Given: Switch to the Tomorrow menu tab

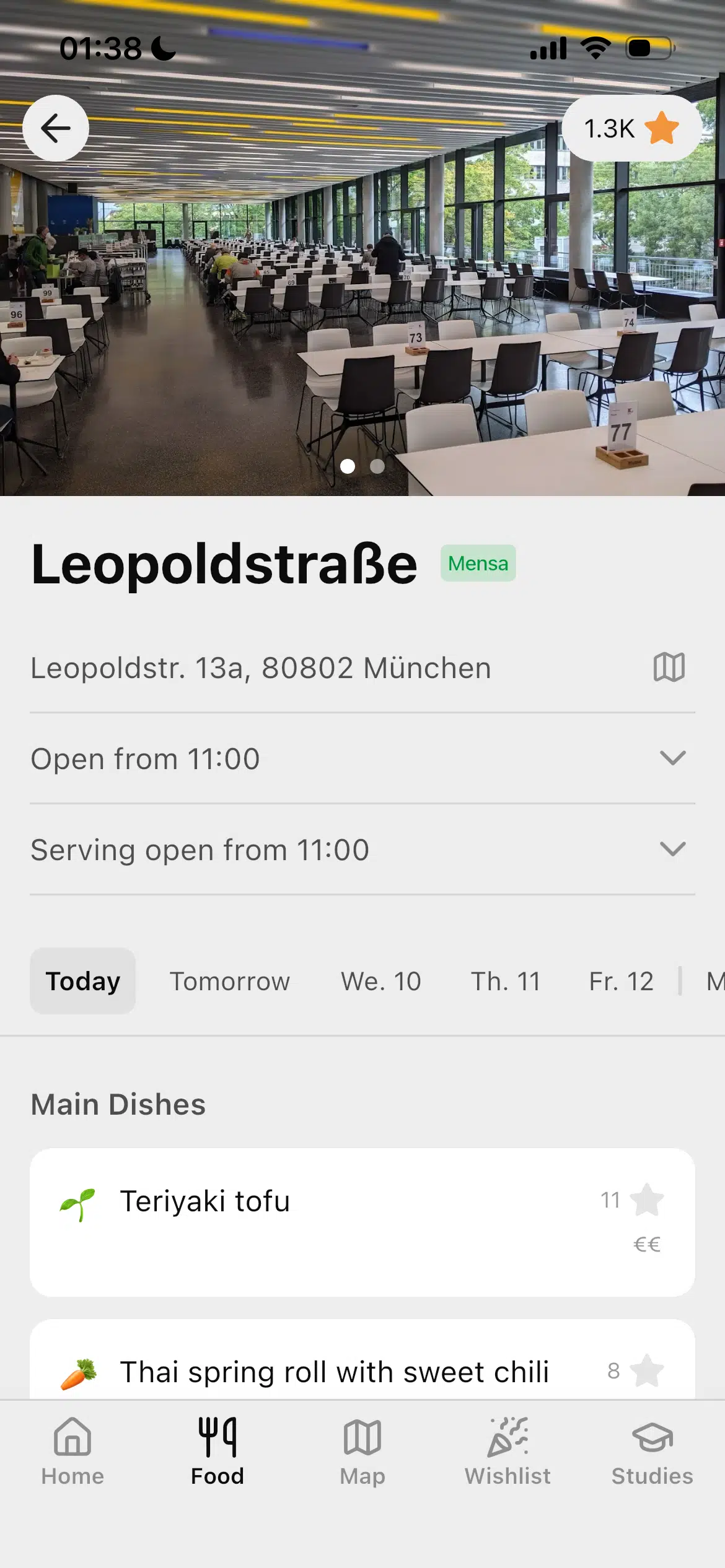Looking at the screenshot, I should (x=231, y=981).
